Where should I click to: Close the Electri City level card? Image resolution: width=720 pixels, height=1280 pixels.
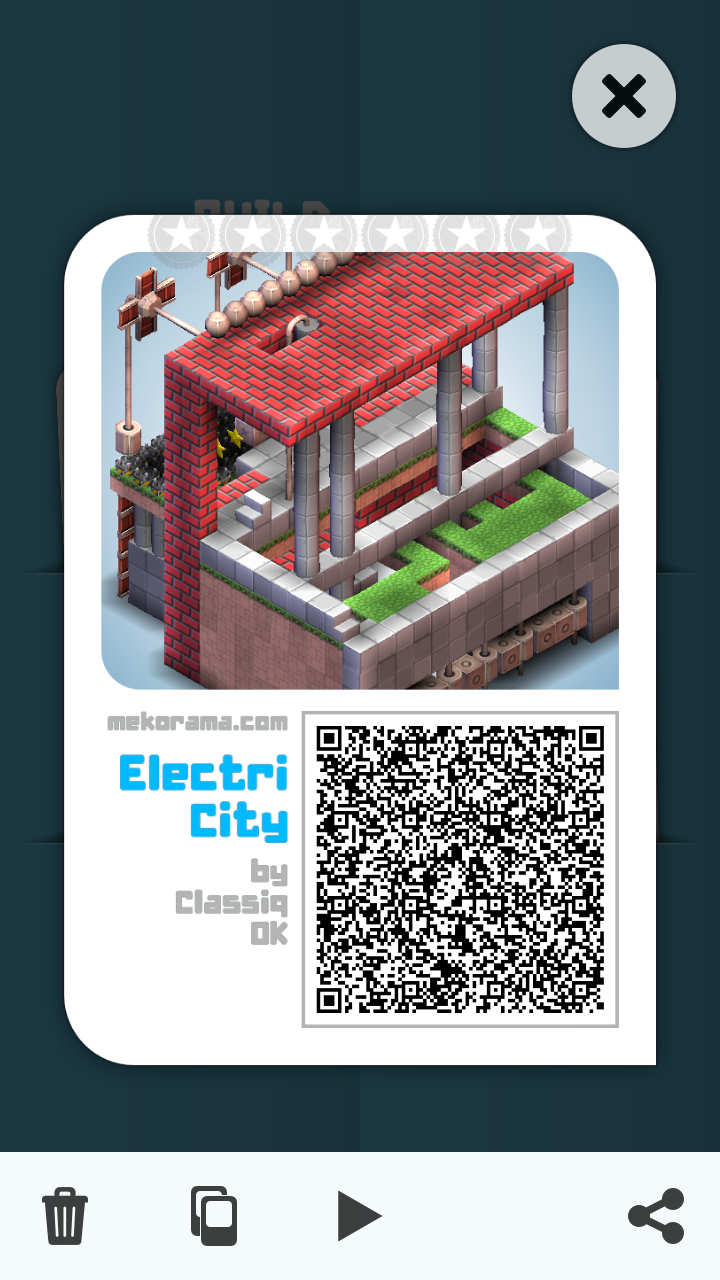tap(624, 97)
